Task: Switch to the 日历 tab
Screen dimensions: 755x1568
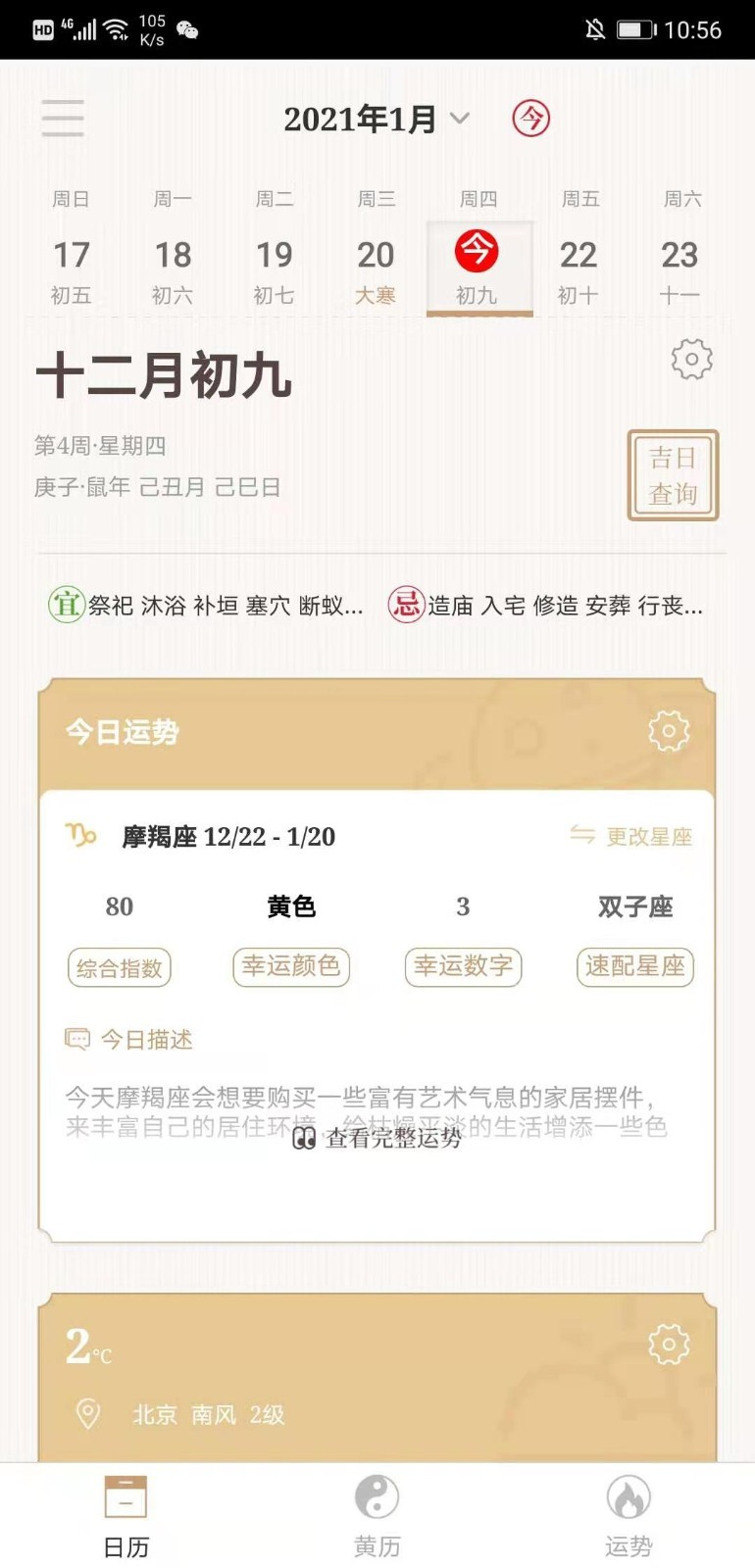Action: (126, 1516)
